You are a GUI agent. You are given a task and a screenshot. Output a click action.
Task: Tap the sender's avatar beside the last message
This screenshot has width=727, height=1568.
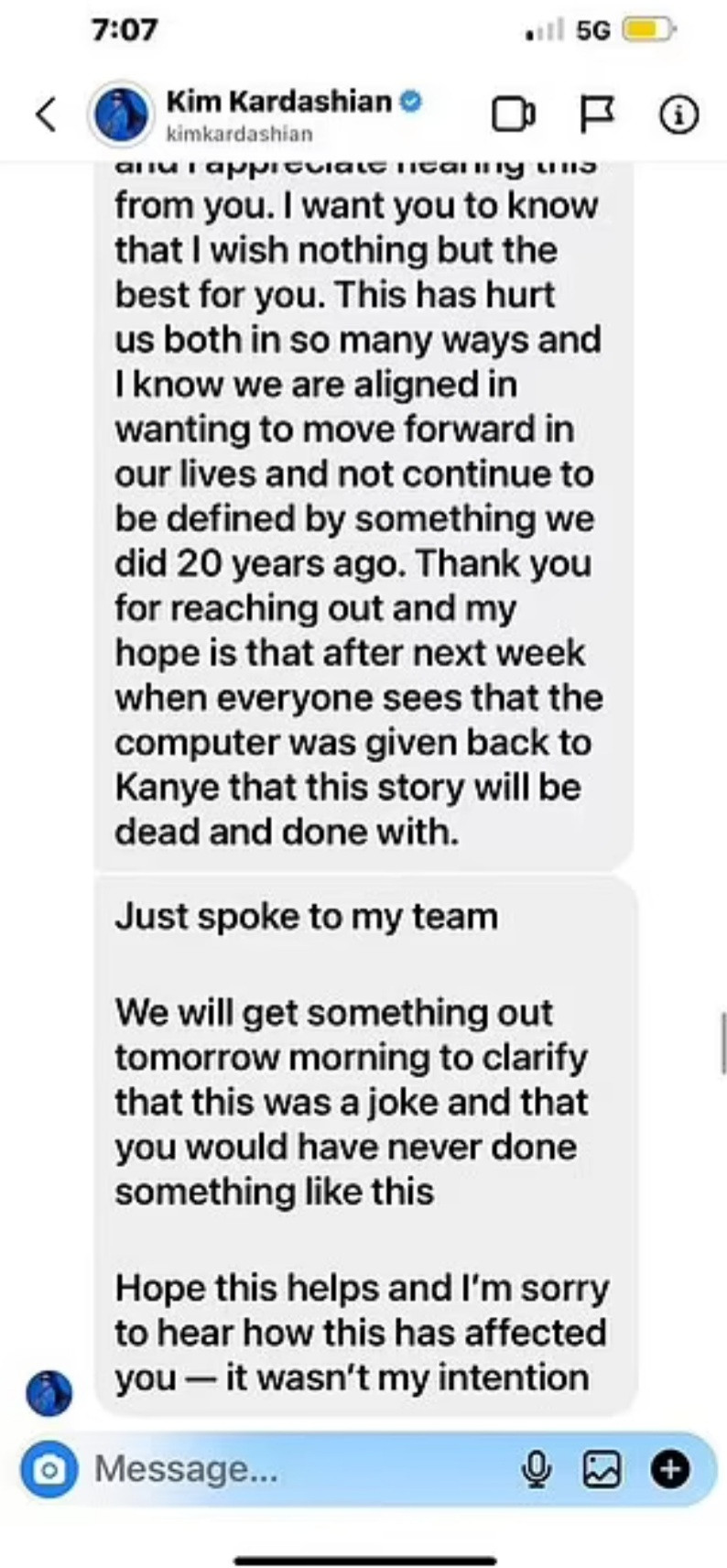coord(49,1393)
